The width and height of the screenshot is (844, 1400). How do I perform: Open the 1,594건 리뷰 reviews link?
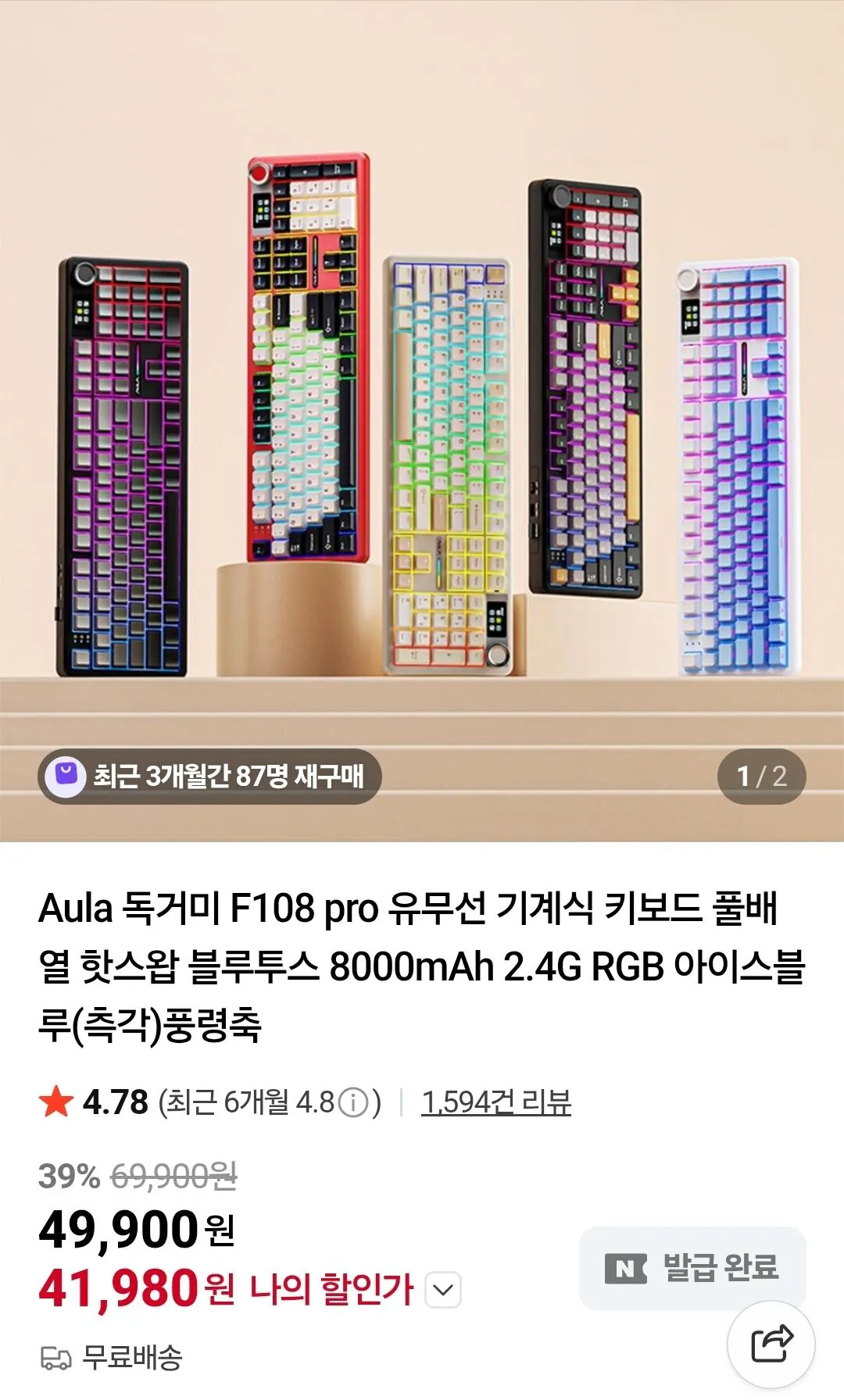(x=497, y=1101)
